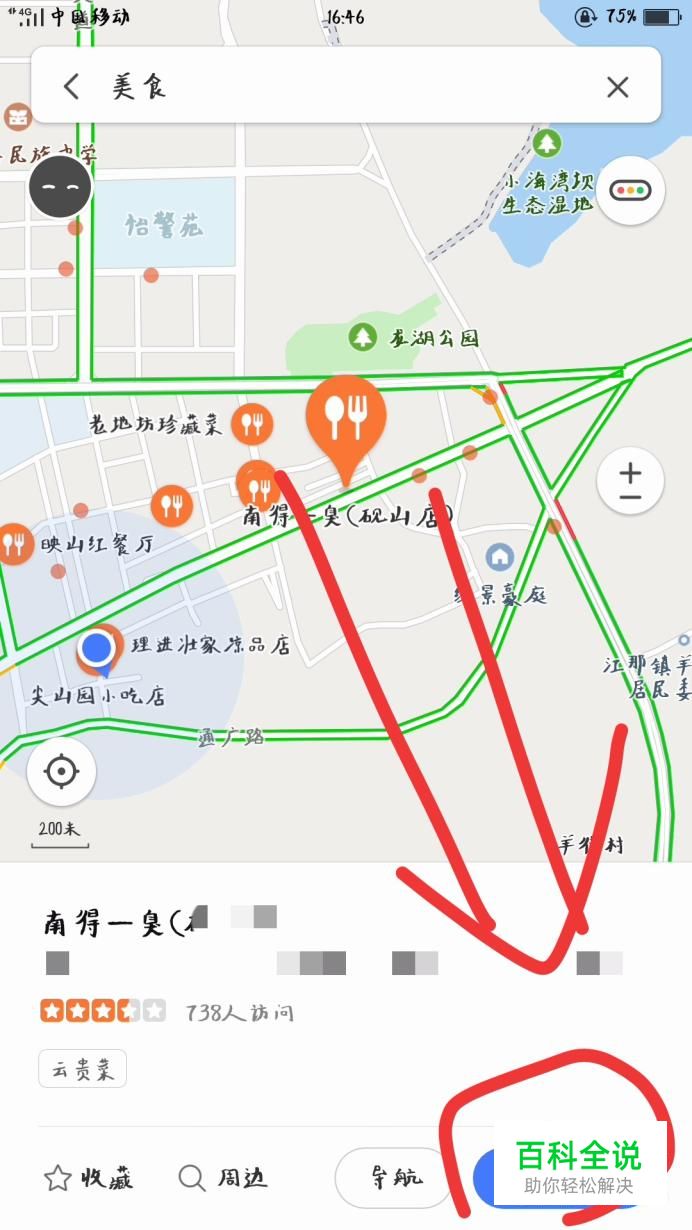Viewport: 692px width, 1230px height.
Task: Start navigation with the 导航 button
Action: point(394,1178)
